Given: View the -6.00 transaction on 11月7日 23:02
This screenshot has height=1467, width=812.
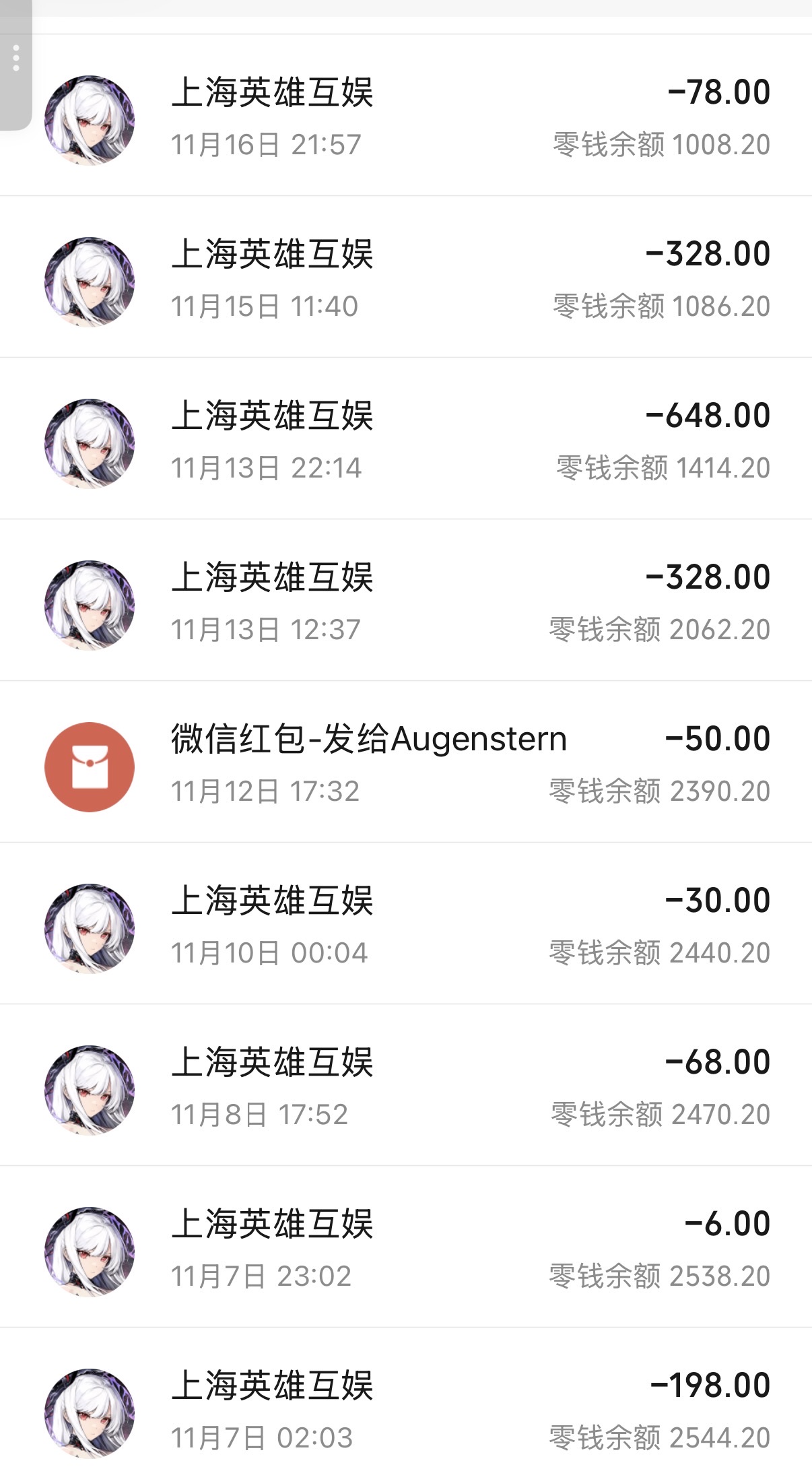Looking at the screenshot, I should [x=406, y=1247].
